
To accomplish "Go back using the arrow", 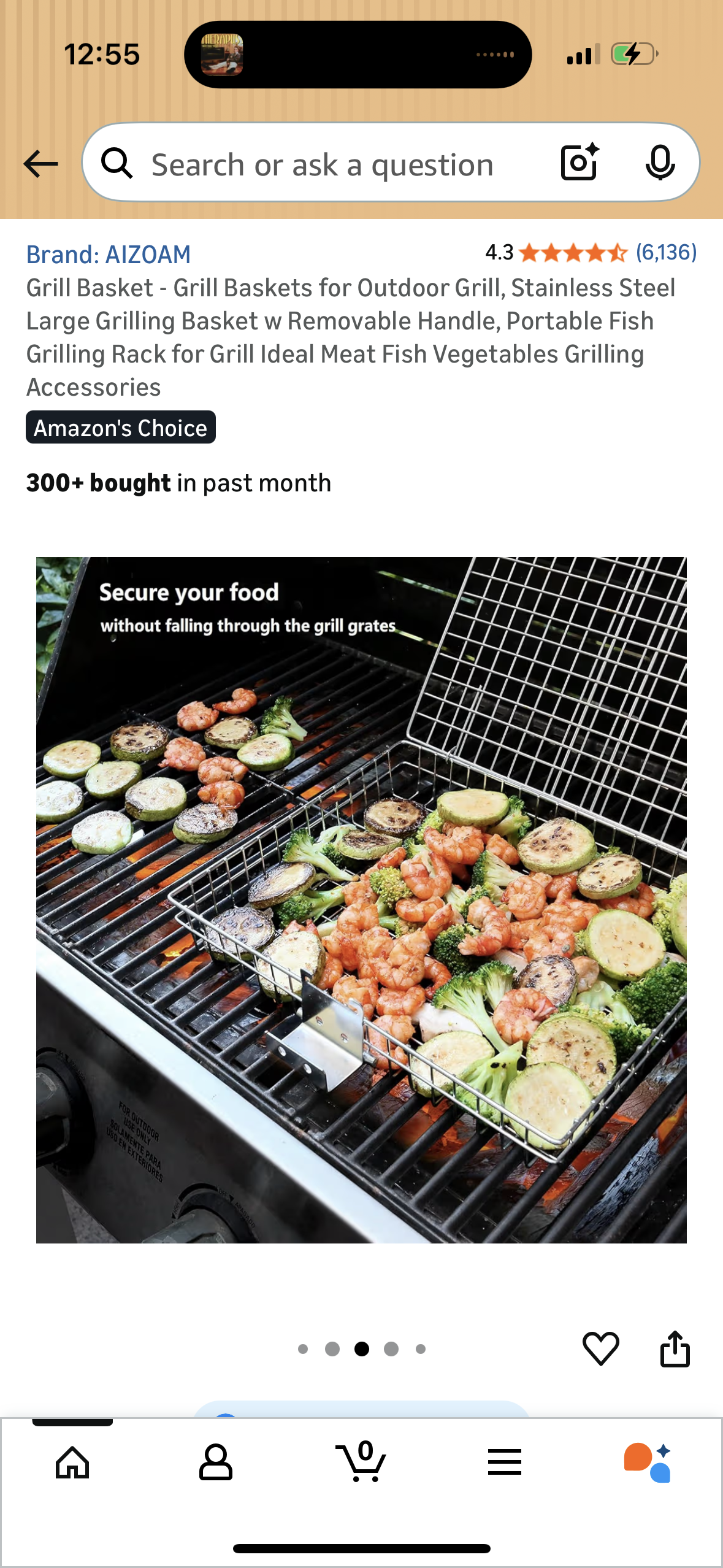I will (40, 164).
